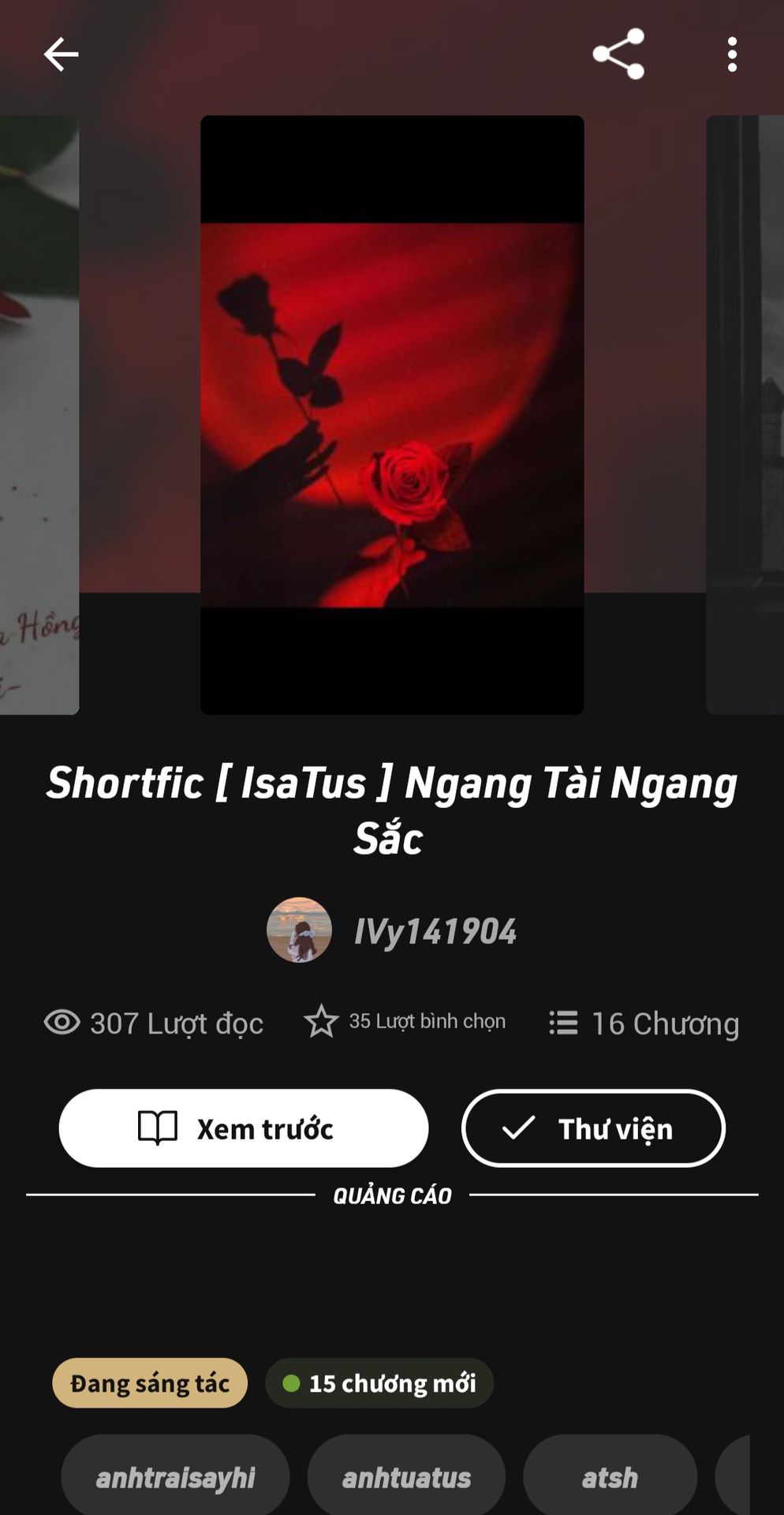Open the next story cover on the right
Viewport: 784px width, 1515px height.
point(746,415)
